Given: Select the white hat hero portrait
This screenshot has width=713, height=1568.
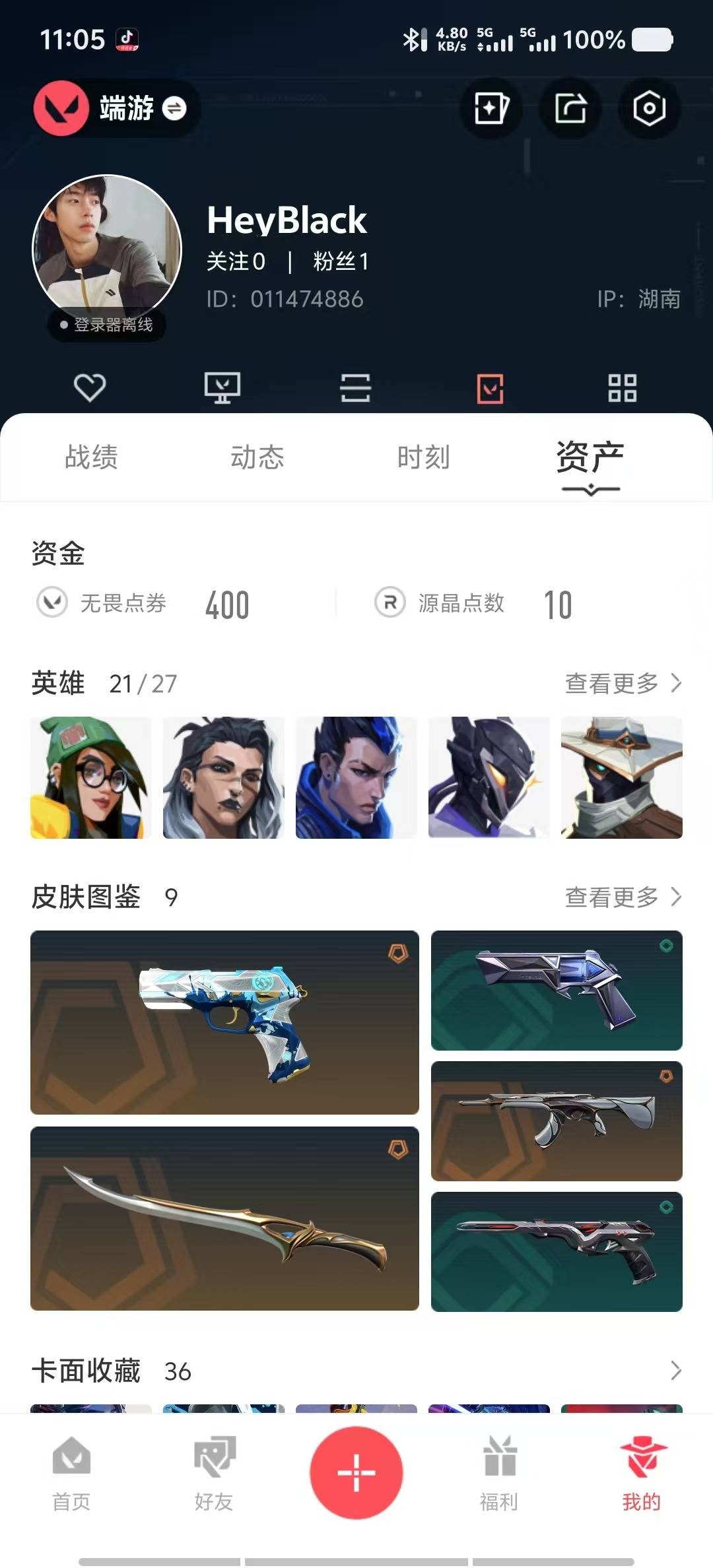Looking at the screenshot, I should 621,777.
